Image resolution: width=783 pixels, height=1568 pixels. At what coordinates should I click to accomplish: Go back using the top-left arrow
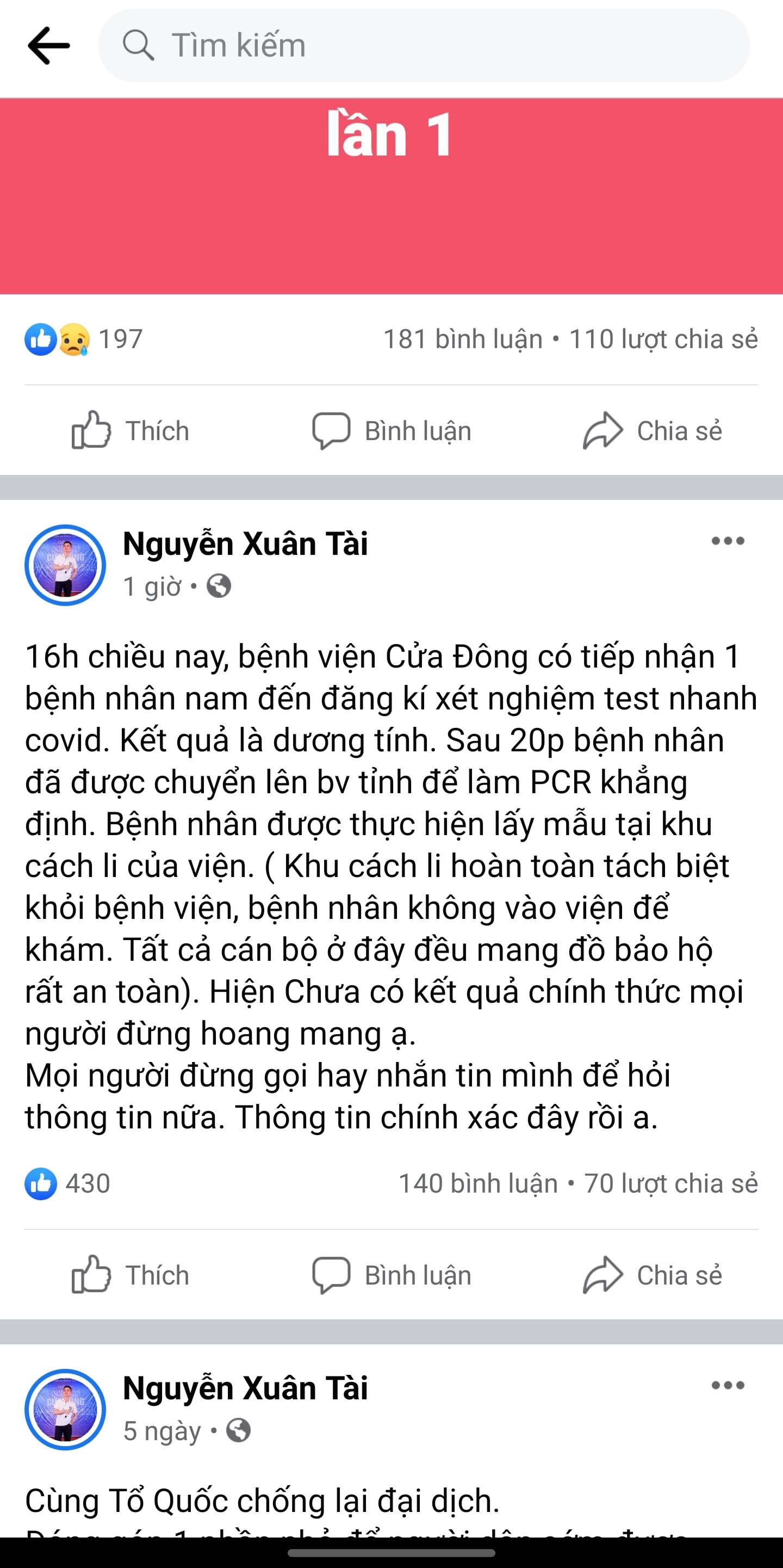[x=49, y=46]
